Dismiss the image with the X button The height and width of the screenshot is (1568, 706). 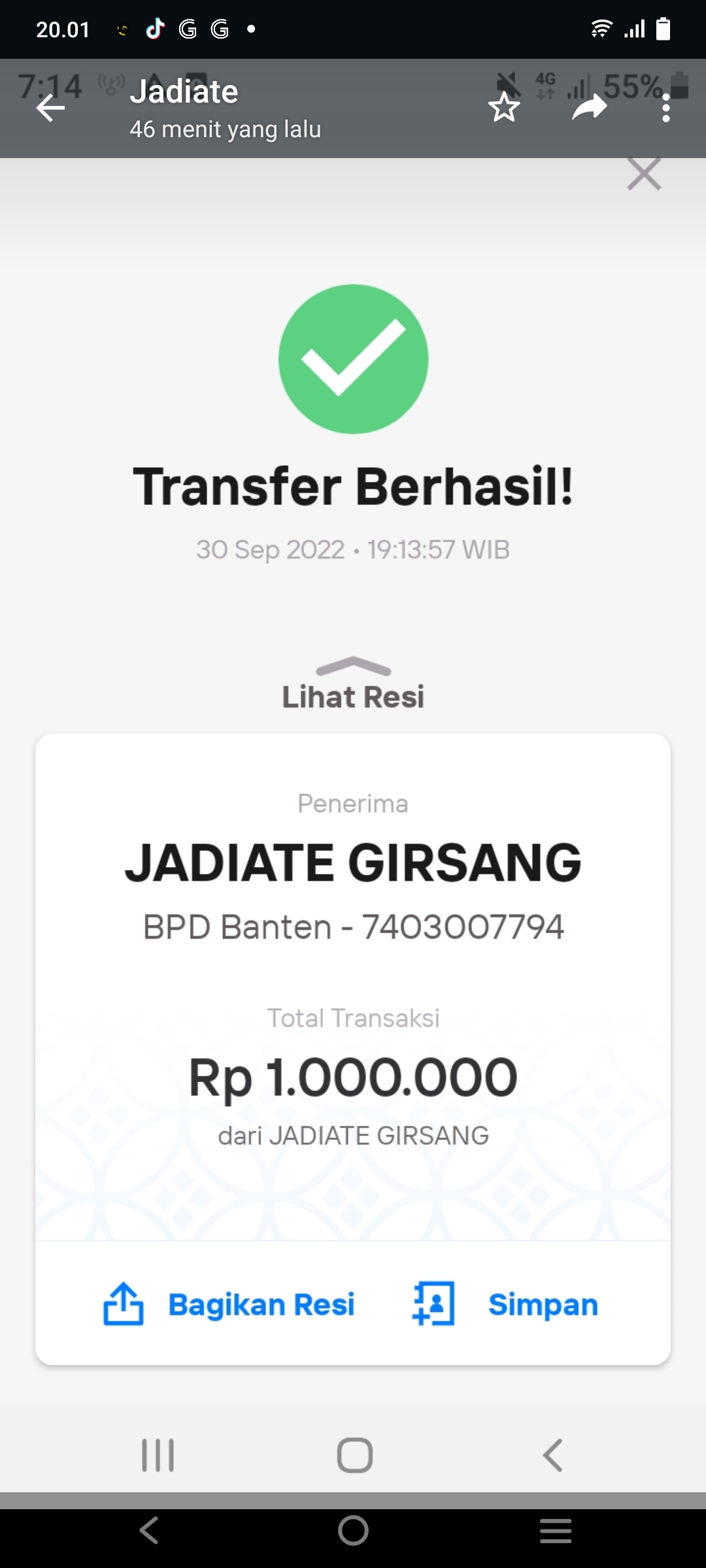(x=644, y=174)
